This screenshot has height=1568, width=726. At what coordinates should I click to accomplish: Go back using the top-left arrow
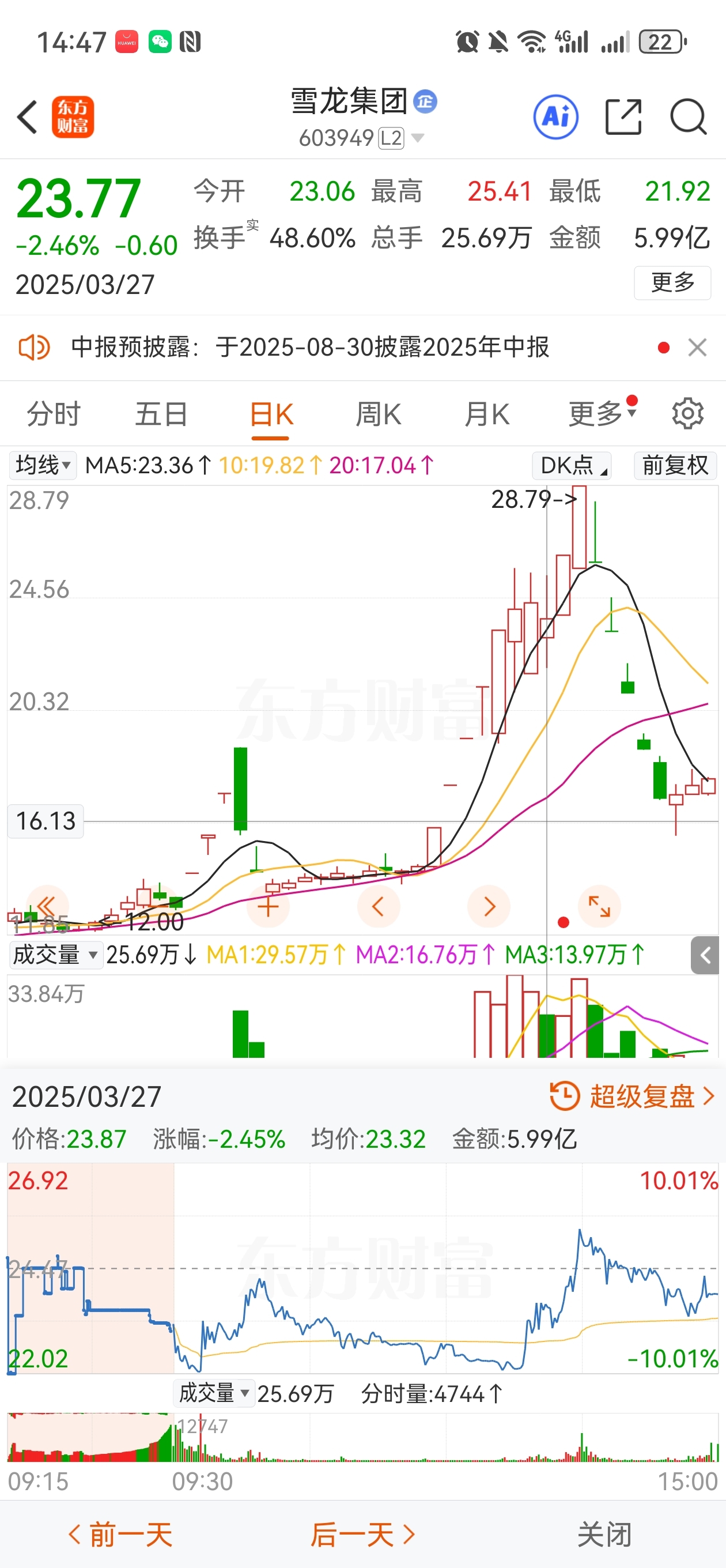[28, 117]
